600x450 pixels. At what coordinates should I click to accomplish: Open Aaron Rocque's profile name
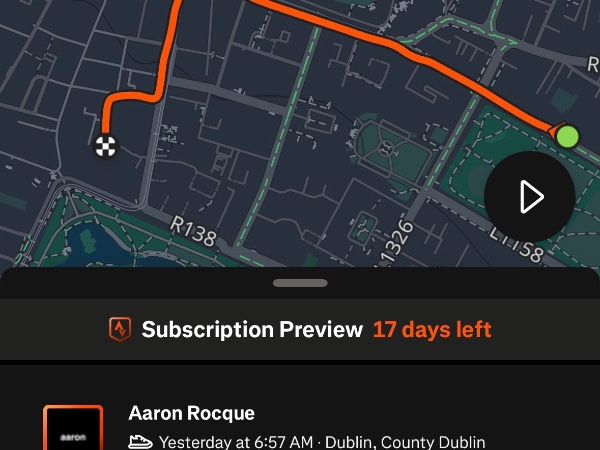pyautogui.click(x=192, y=413)
